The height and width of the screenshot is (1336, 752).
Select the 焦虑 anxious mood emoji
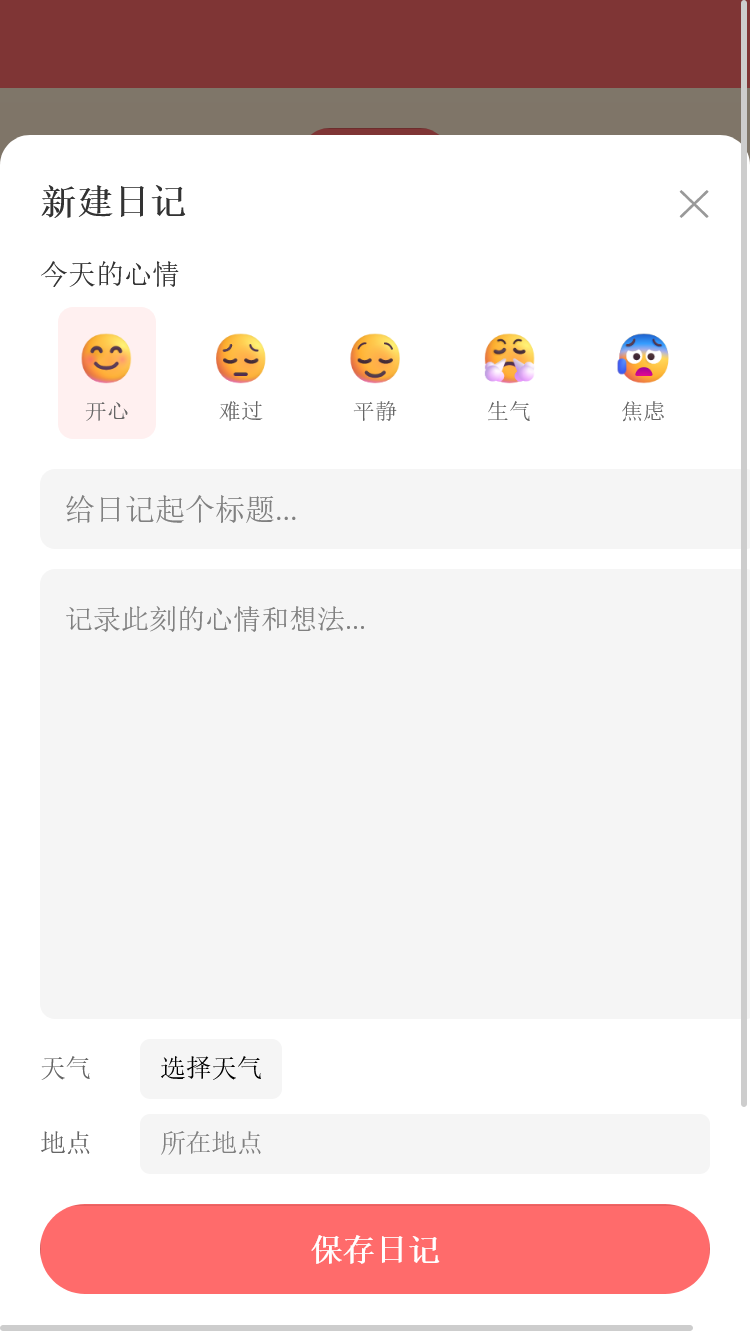point(642,375)
